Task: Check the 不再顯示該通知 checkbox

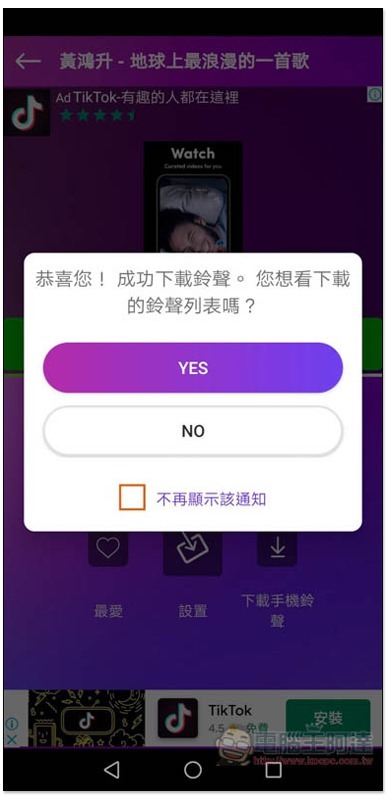Action: click(132, 497)
